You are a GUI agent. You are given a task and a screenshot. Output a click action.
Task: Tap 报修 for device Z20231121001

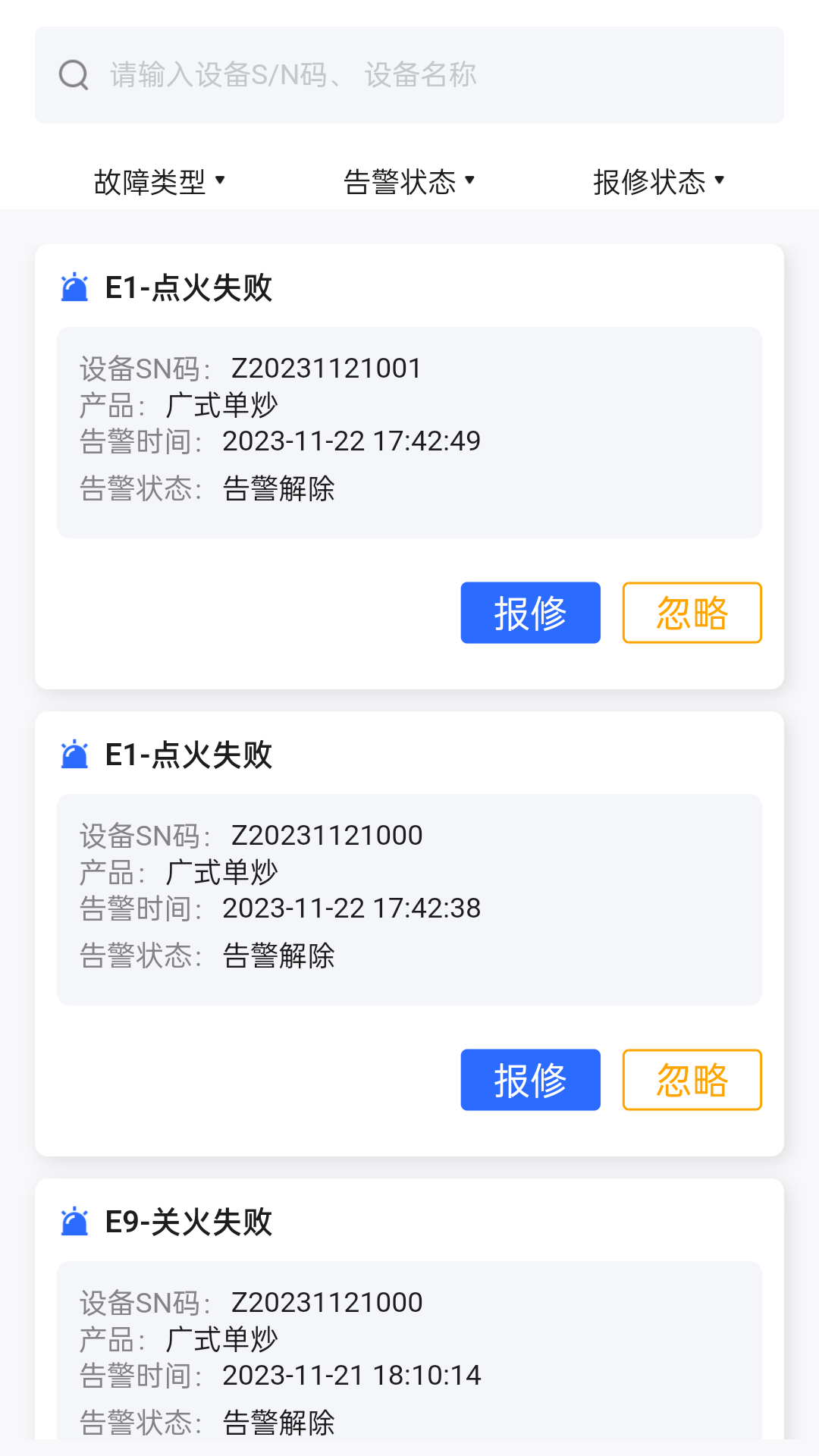click(x=530, y=613)
